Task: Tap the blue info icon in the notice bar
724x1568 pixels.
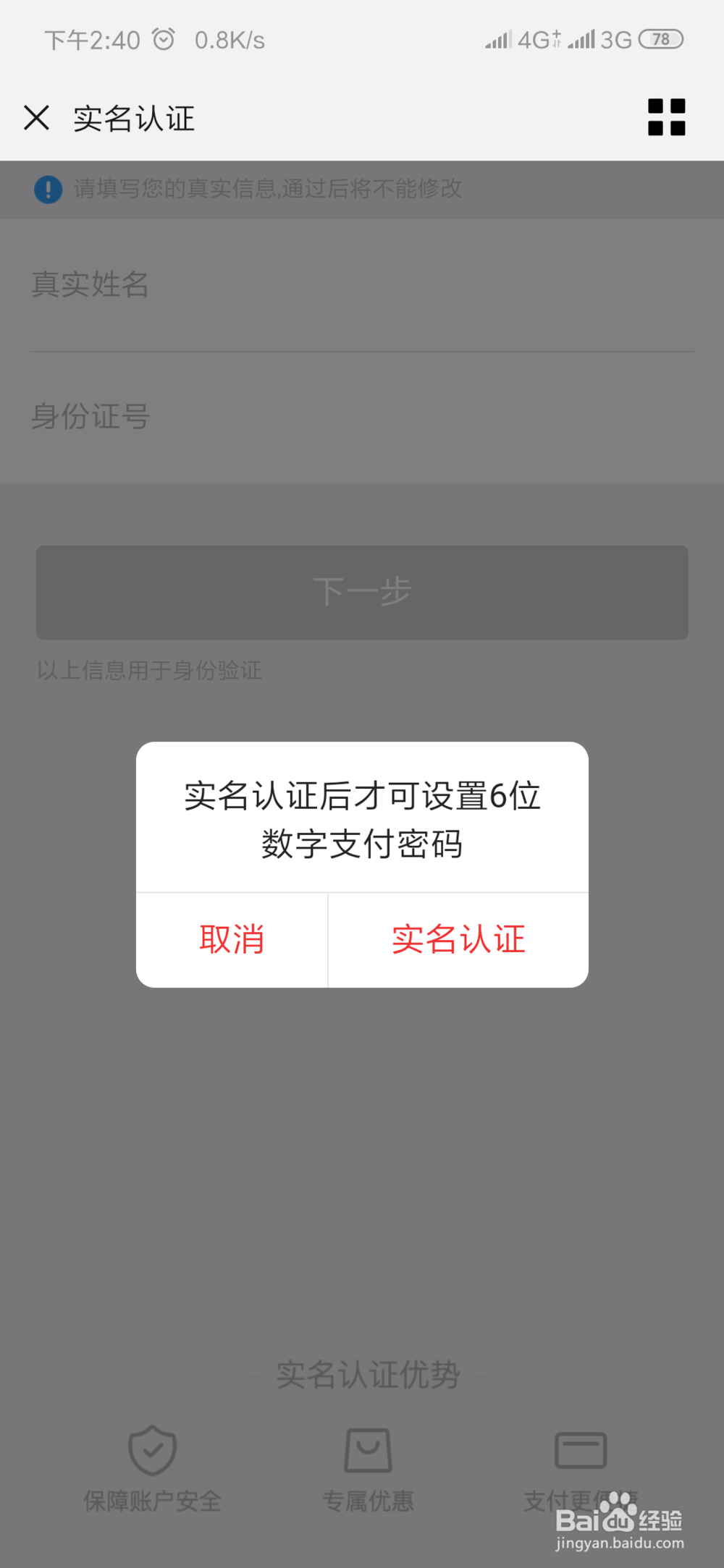Action: (x=48, y=190)
